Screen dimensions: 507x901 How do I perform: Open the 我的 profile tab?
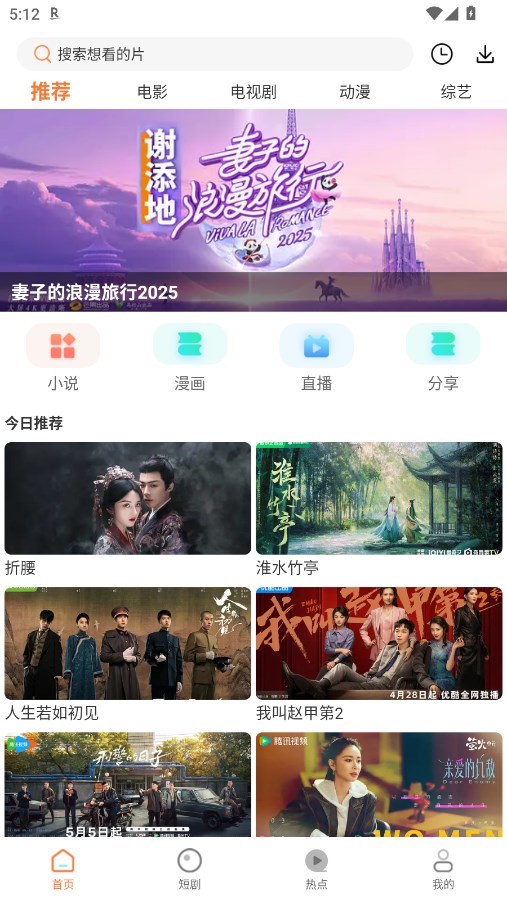tap(443, 869)
